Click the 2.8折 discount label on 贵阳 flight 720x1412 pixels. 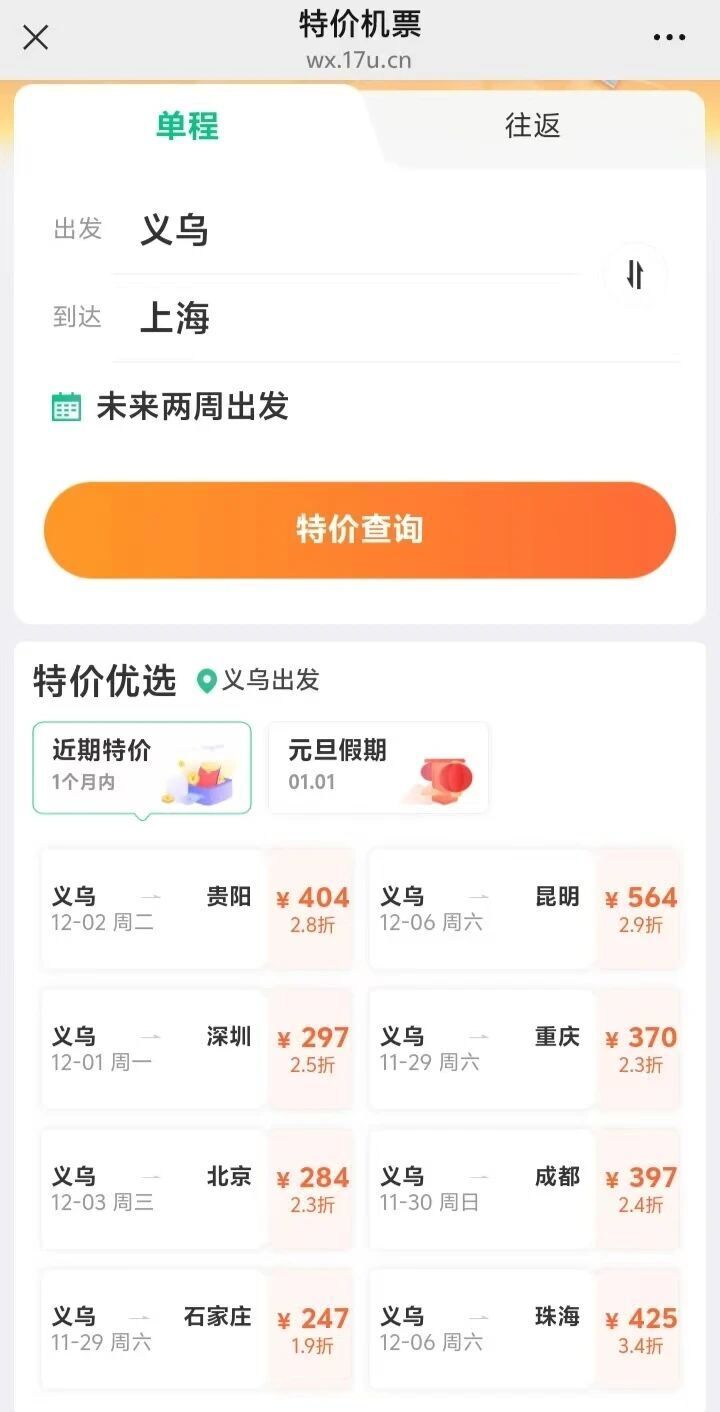pyautogui.click(x=314, y=923)
